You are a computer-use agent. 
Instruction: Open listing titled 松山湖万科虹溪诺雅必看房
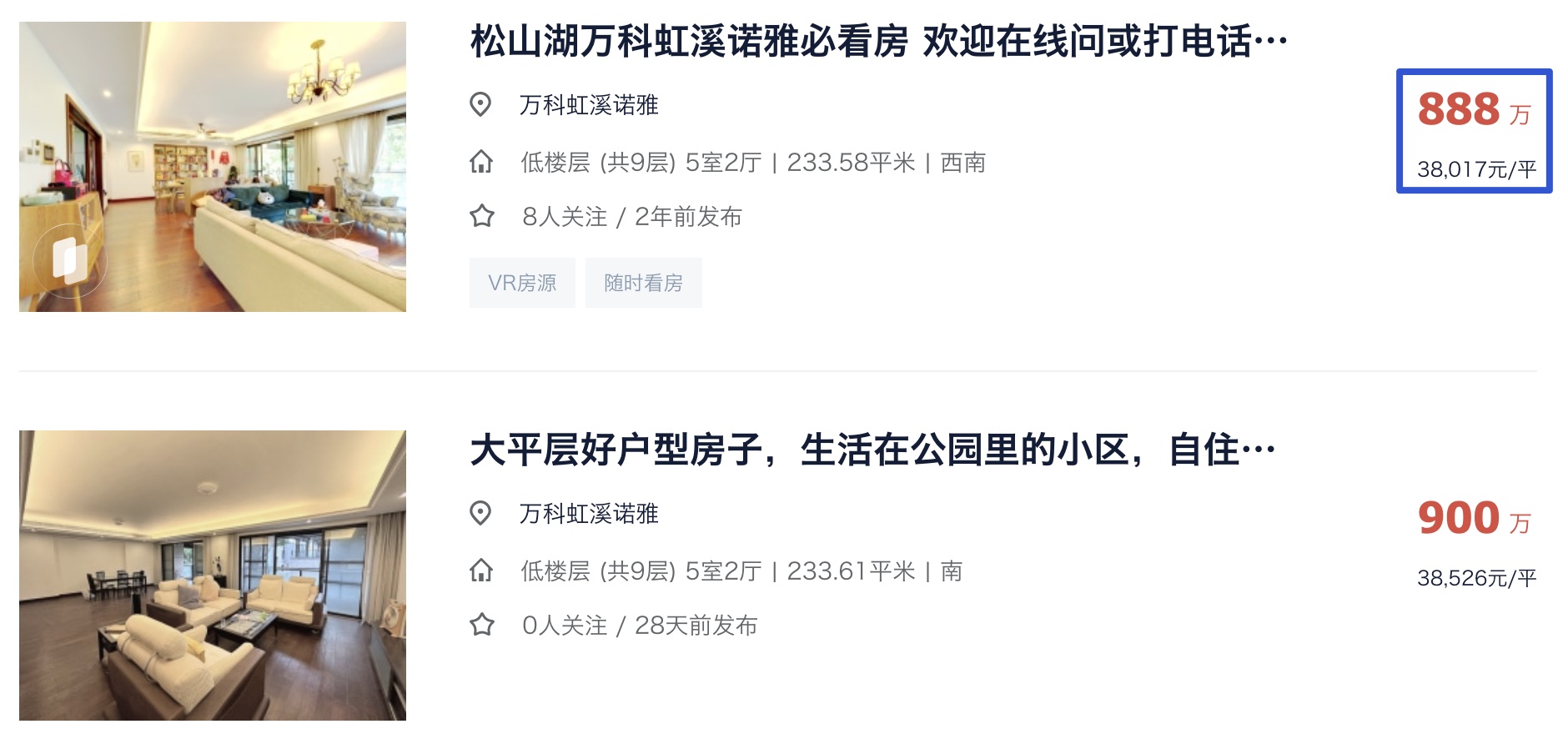[877, 42]
